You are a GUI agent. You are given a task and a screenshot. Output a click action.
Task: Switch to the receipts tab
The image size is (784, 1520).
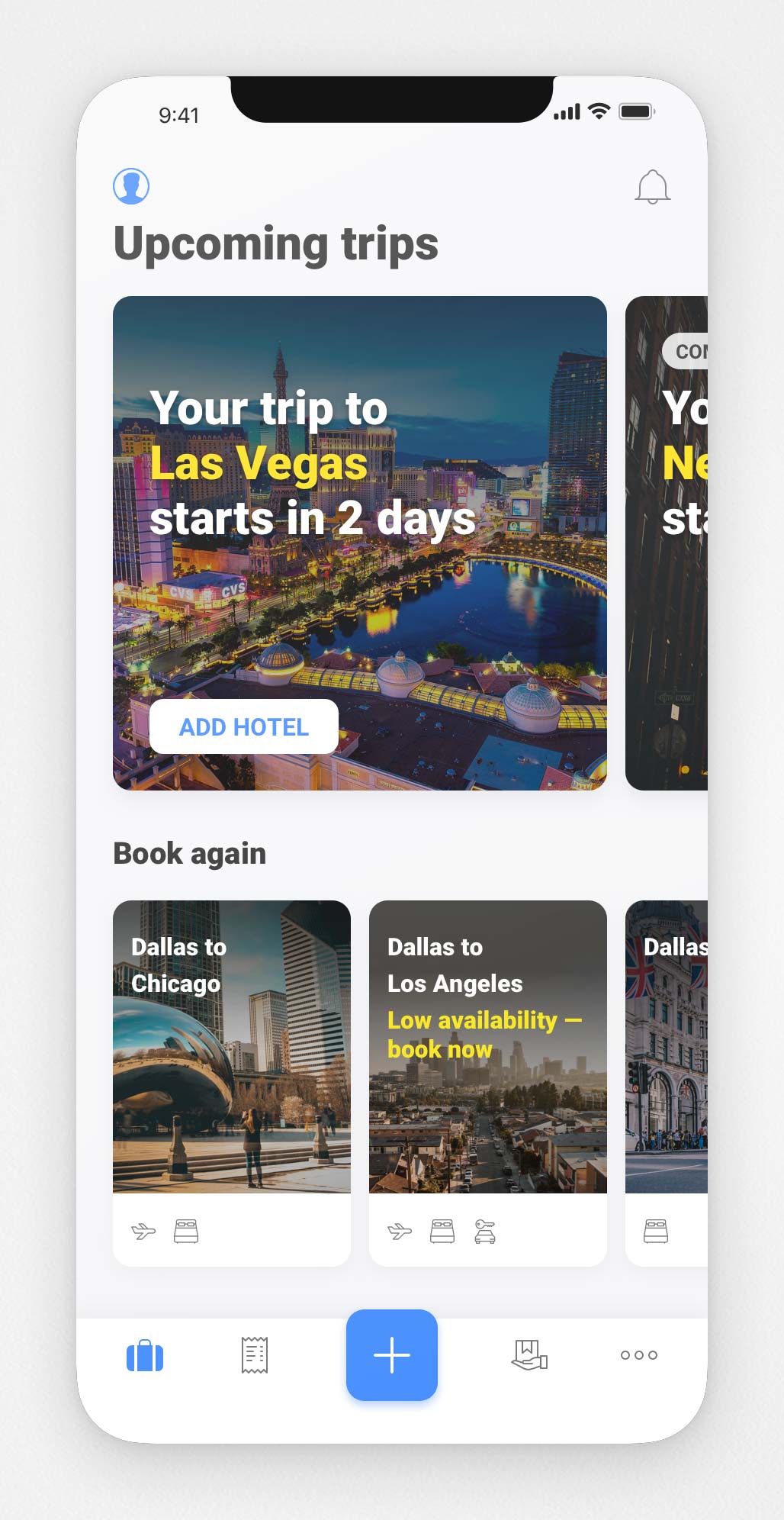[255, 1355]
